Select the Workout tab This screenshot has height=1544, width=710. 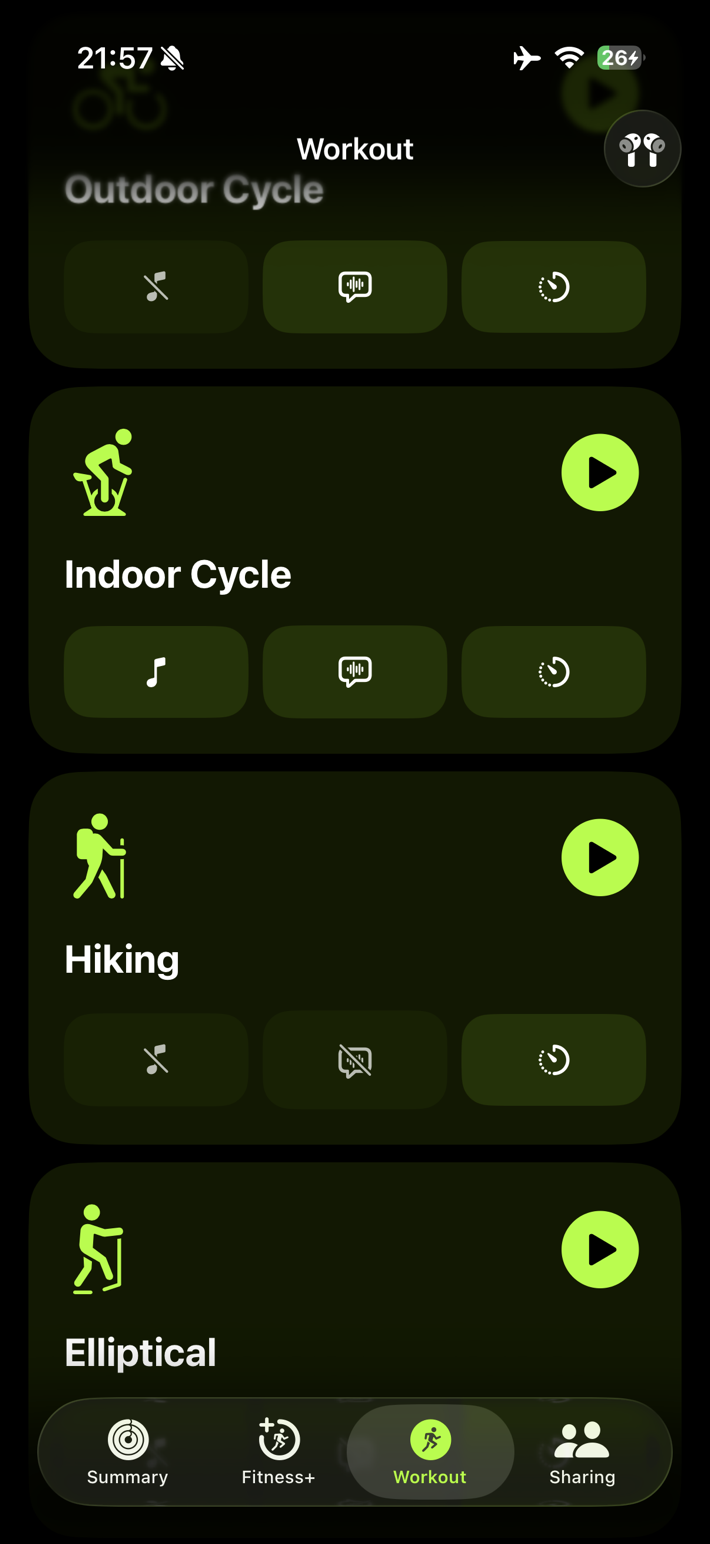pos(430,1452)
